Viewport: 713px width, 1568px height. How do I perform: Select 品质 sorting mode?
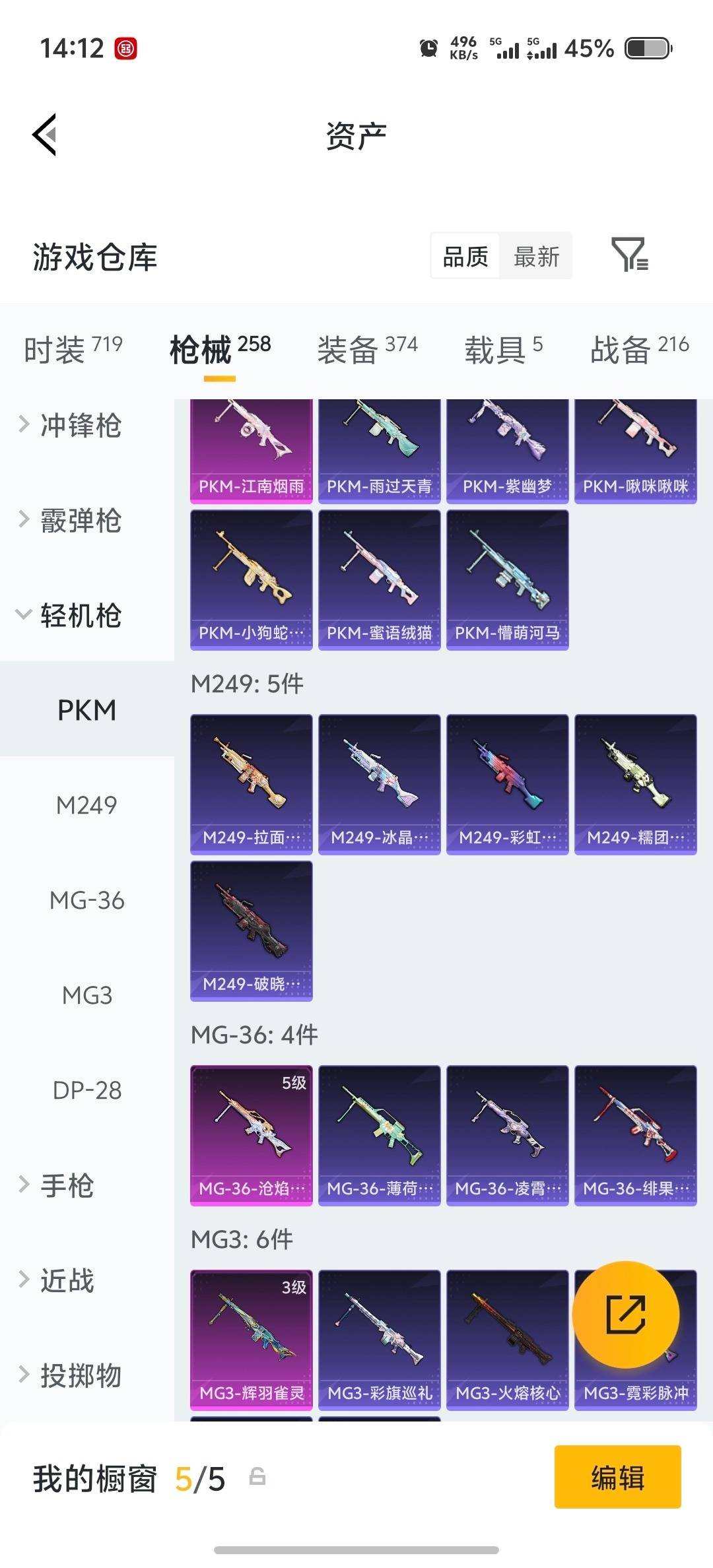465,257
